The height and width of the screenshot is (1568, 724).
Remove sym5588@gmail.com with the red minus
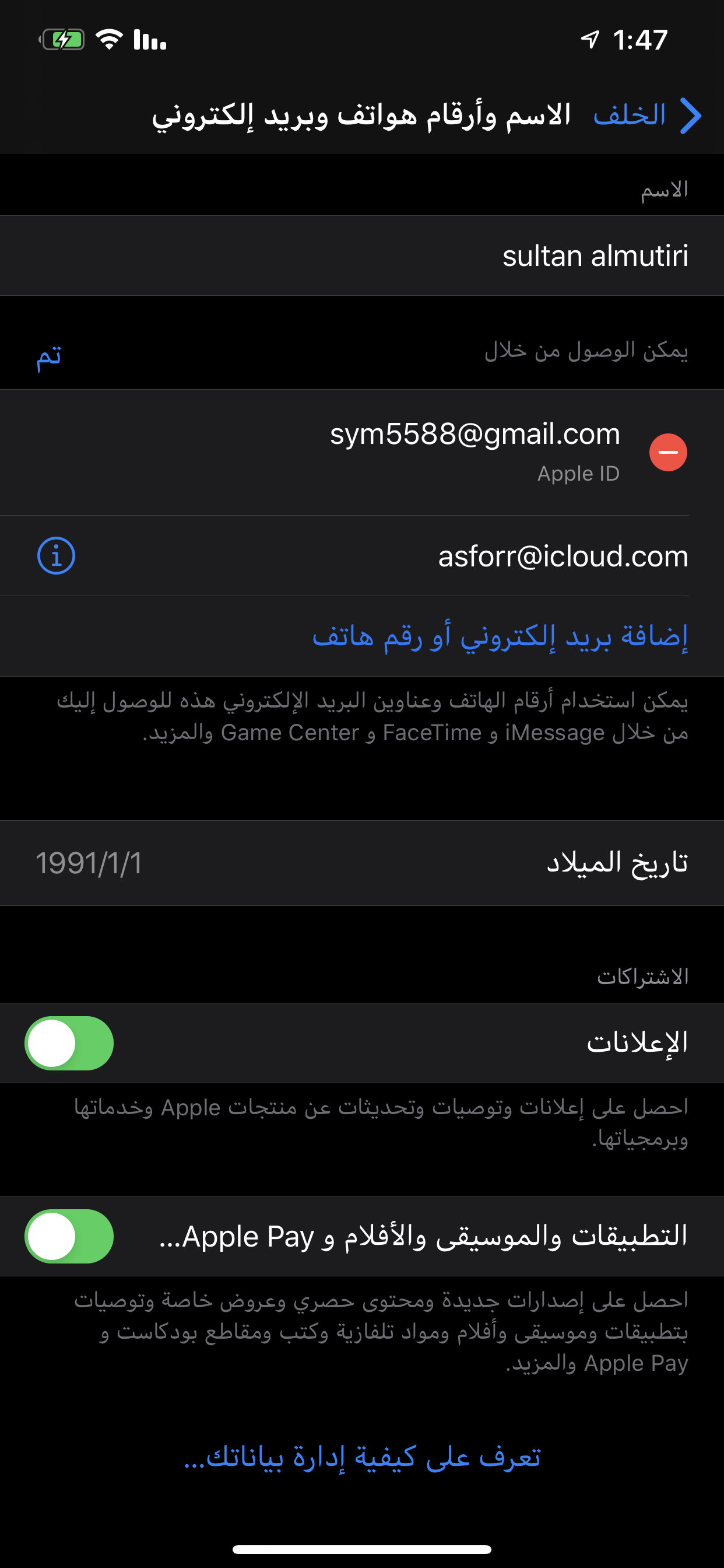click(x=668, y=452)
